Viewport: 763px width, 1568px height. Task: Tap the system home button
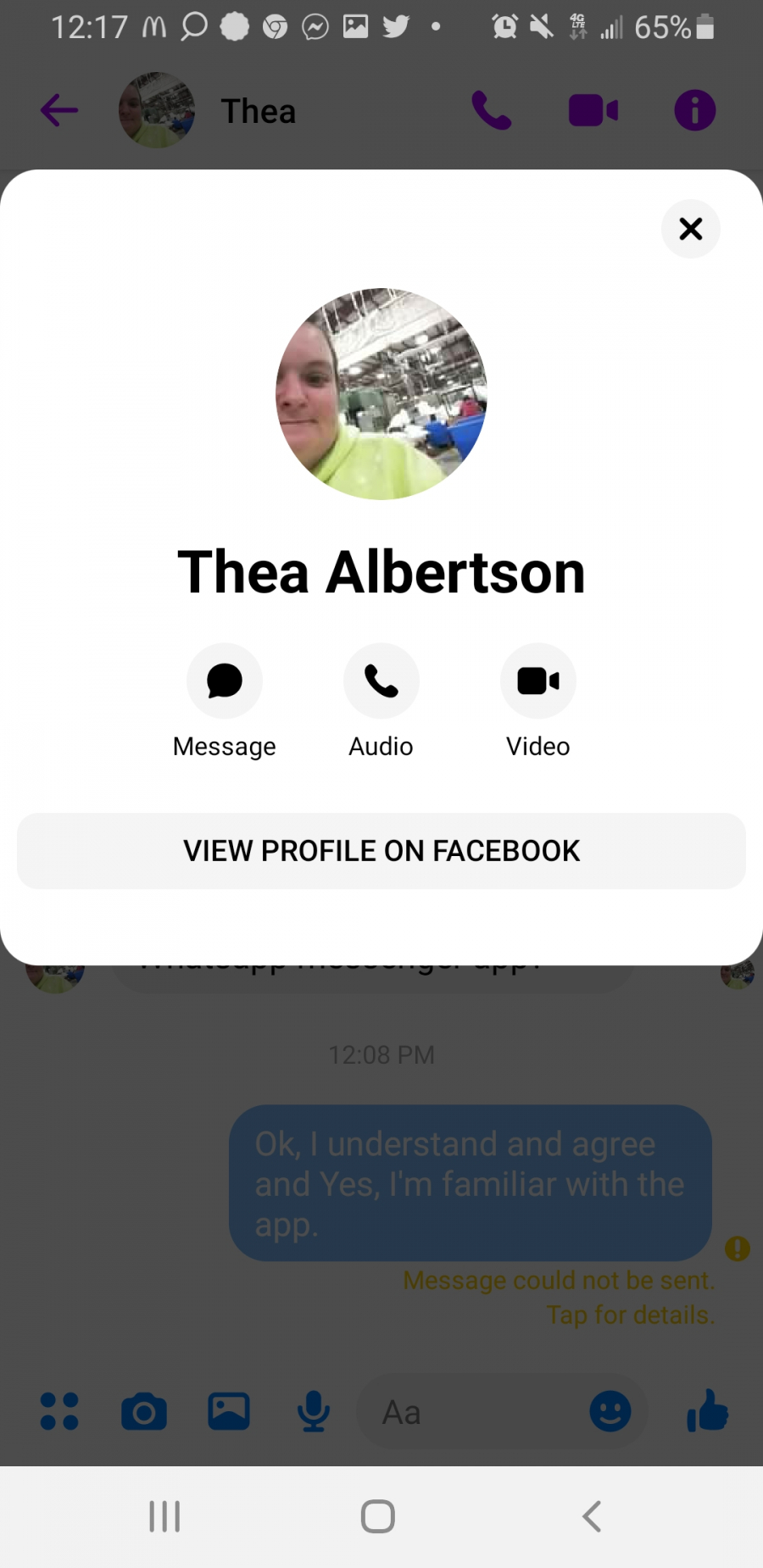coord(378,1516)
